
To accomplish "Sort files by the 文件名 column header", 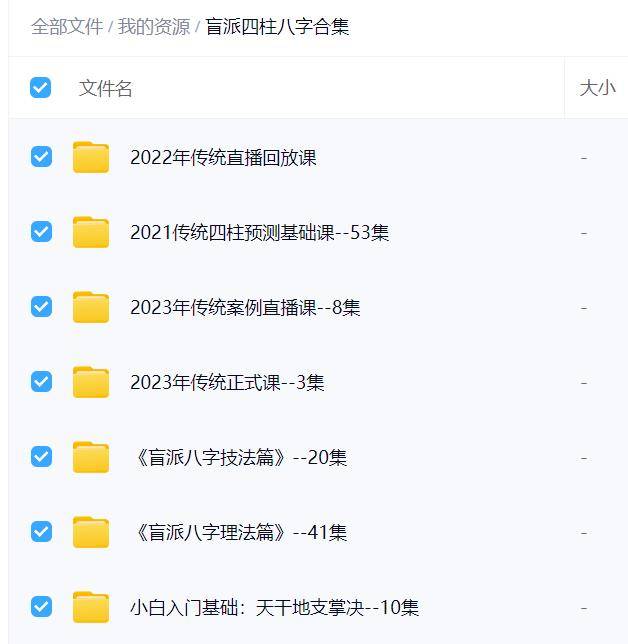I will [105, 88].
